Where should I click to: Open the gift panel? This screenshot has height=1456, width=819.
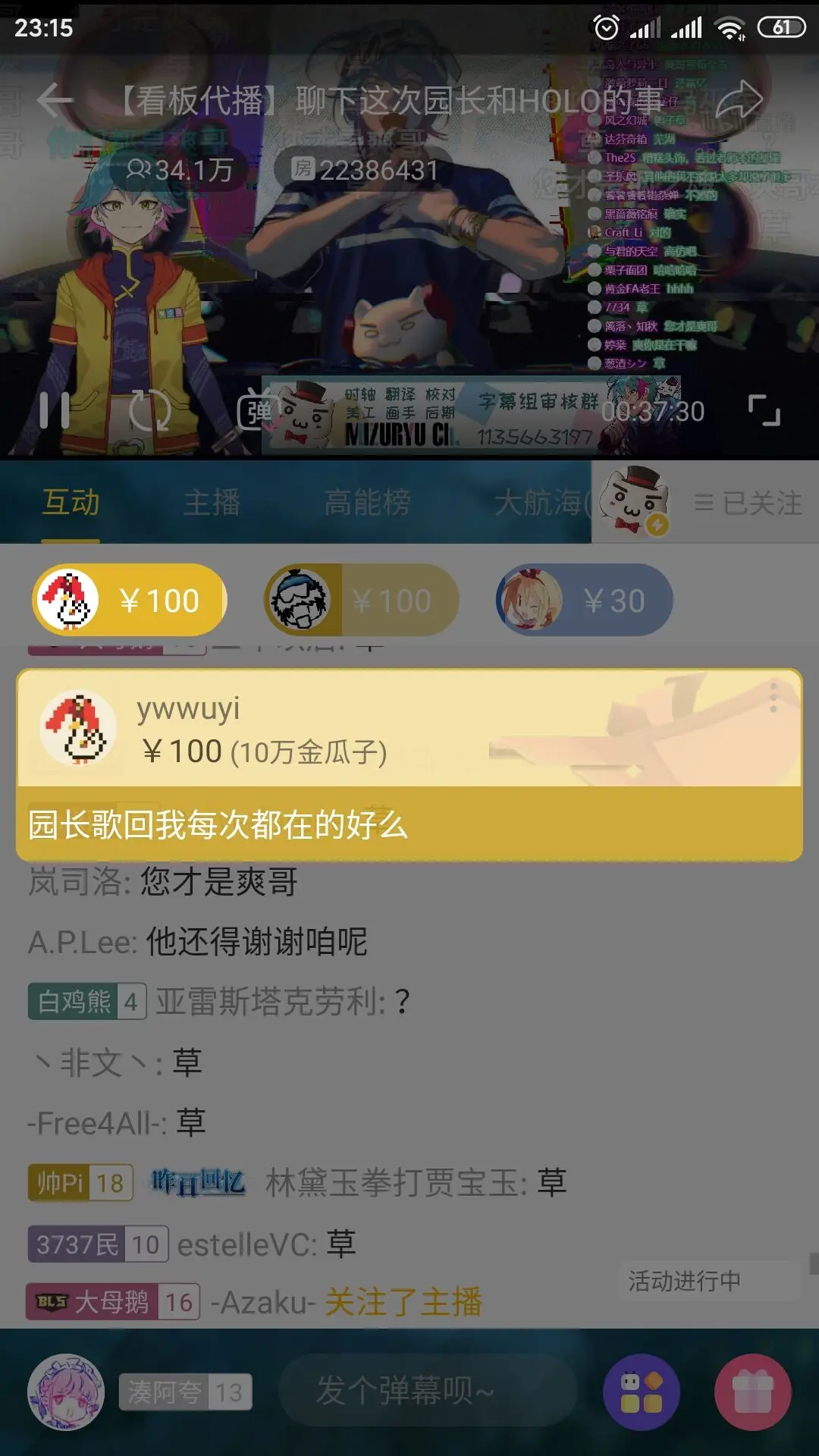[752, 1392]
